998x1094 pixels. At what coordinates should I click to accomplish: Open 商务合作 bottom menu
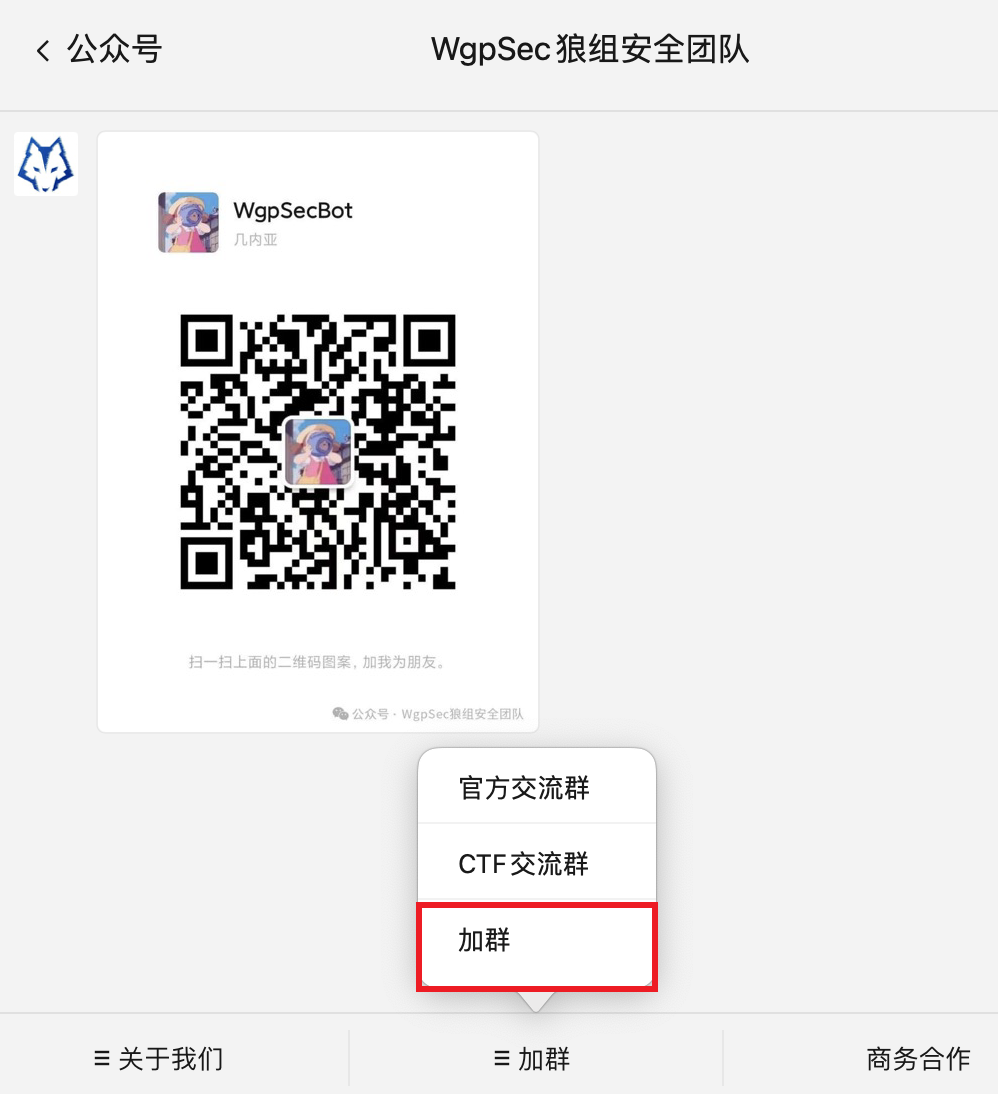917,1058
